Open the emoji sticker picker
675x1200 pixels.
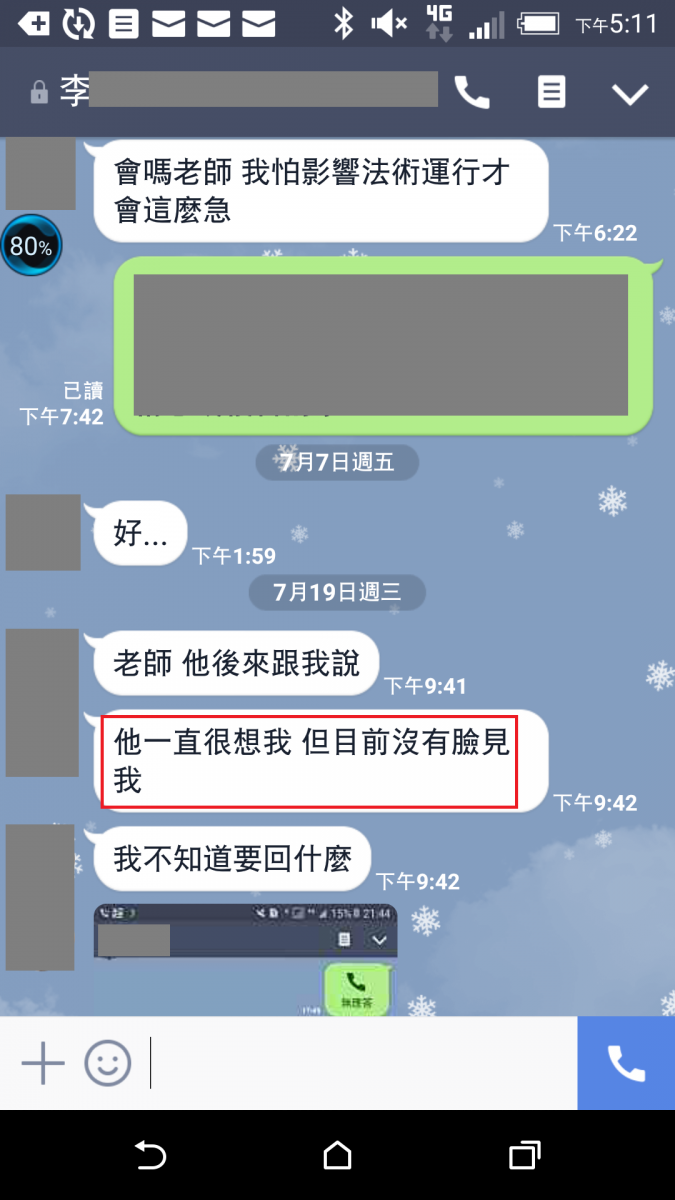(107, 1063)
